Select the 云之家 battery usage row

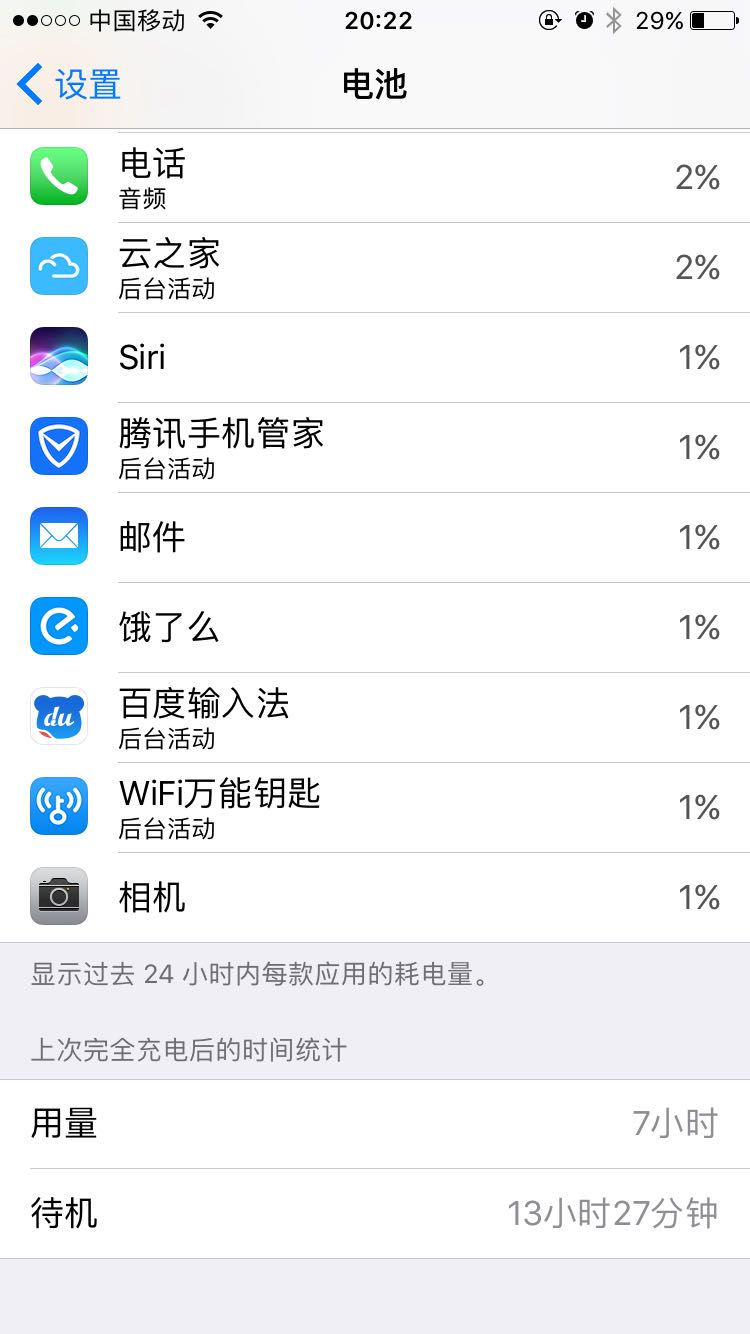click(x=375, y=268)
